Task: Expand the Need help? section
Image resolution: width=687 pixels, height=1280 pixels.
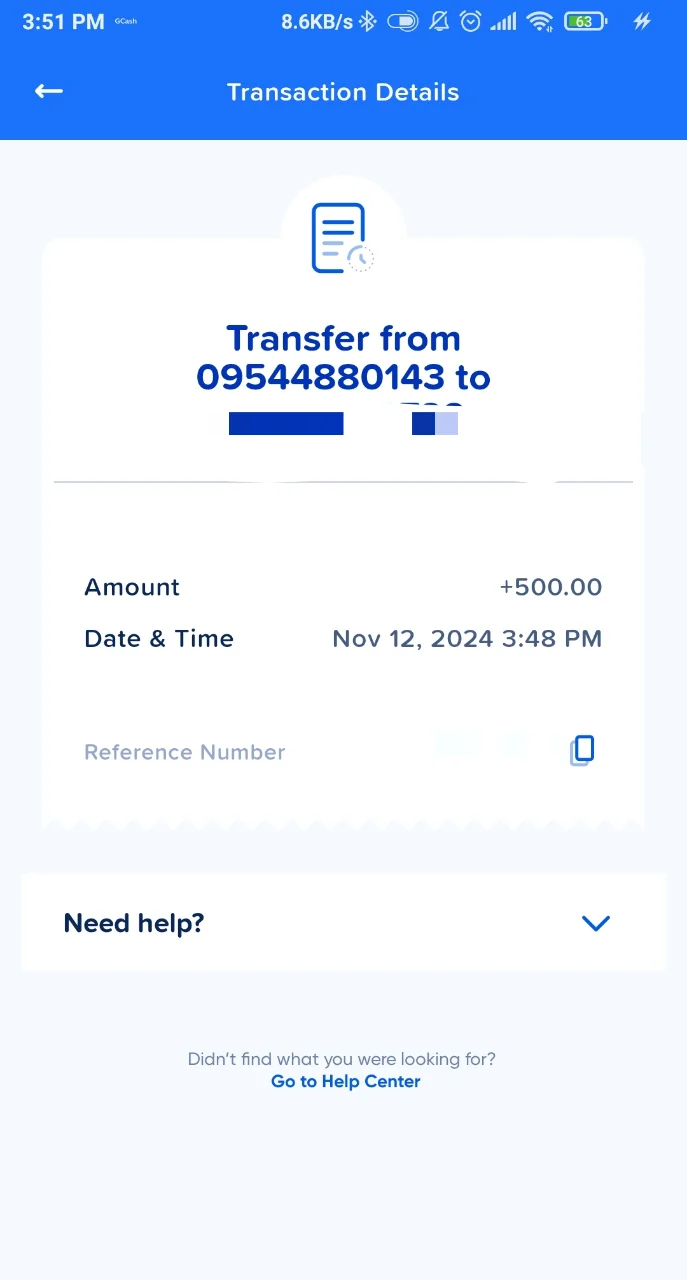Action: point(343,922)
